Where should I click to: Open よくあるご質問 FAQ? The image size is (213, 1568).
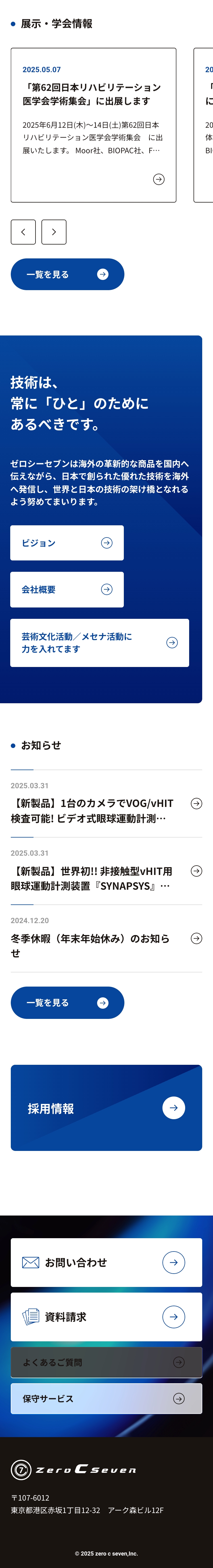[106, 1362]
